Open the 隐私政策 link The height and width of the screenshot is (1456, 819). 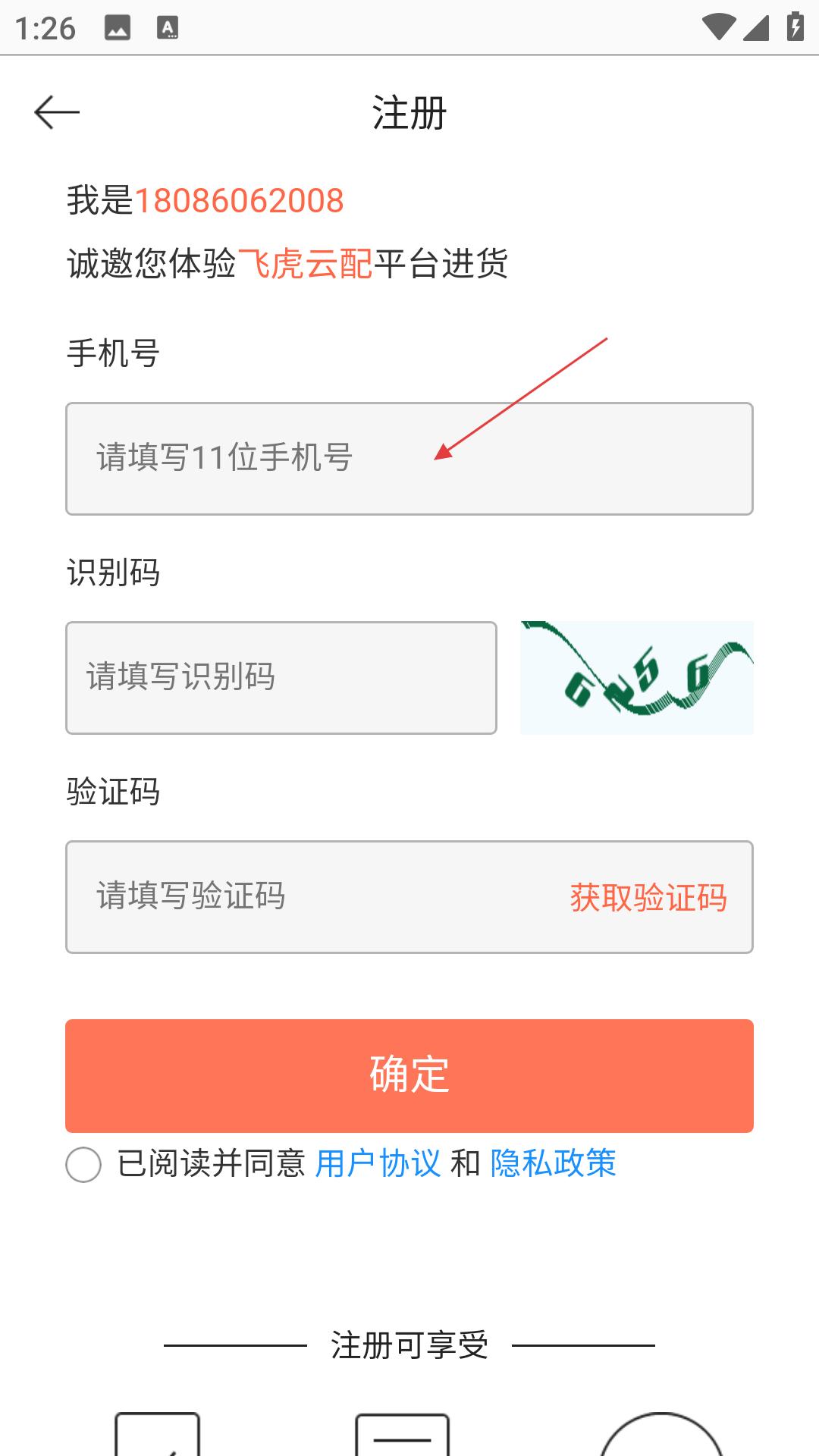tap(554, 1163)
